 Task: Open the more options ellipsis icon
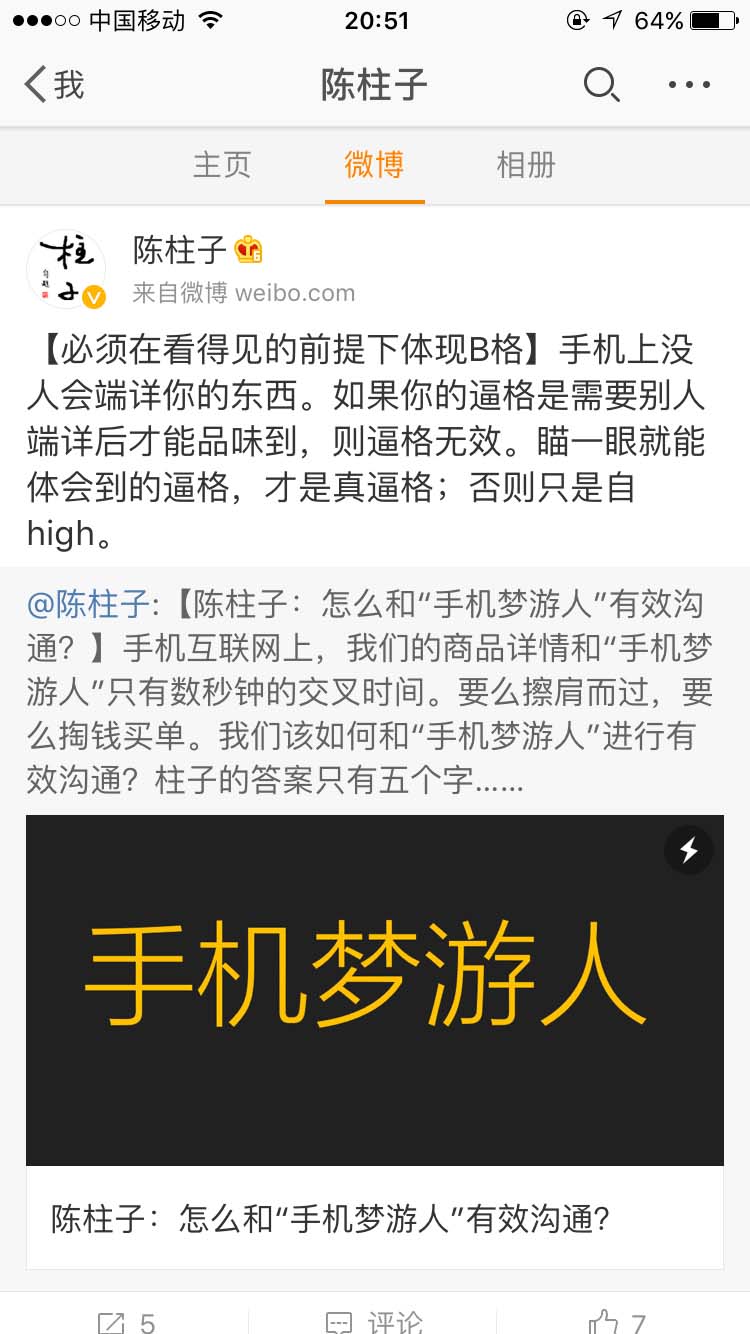point(687,85)
